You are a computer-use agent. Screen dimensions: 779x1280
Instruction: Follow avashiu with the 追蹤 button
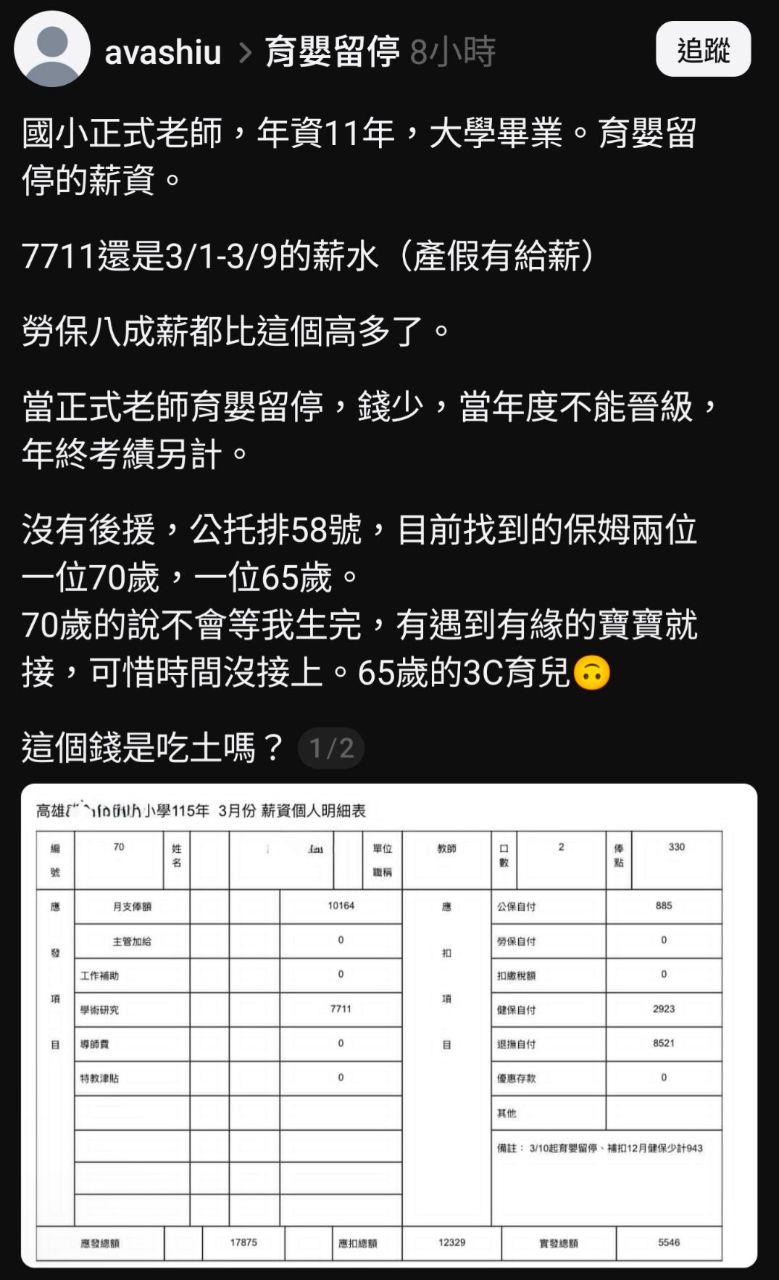703,50
